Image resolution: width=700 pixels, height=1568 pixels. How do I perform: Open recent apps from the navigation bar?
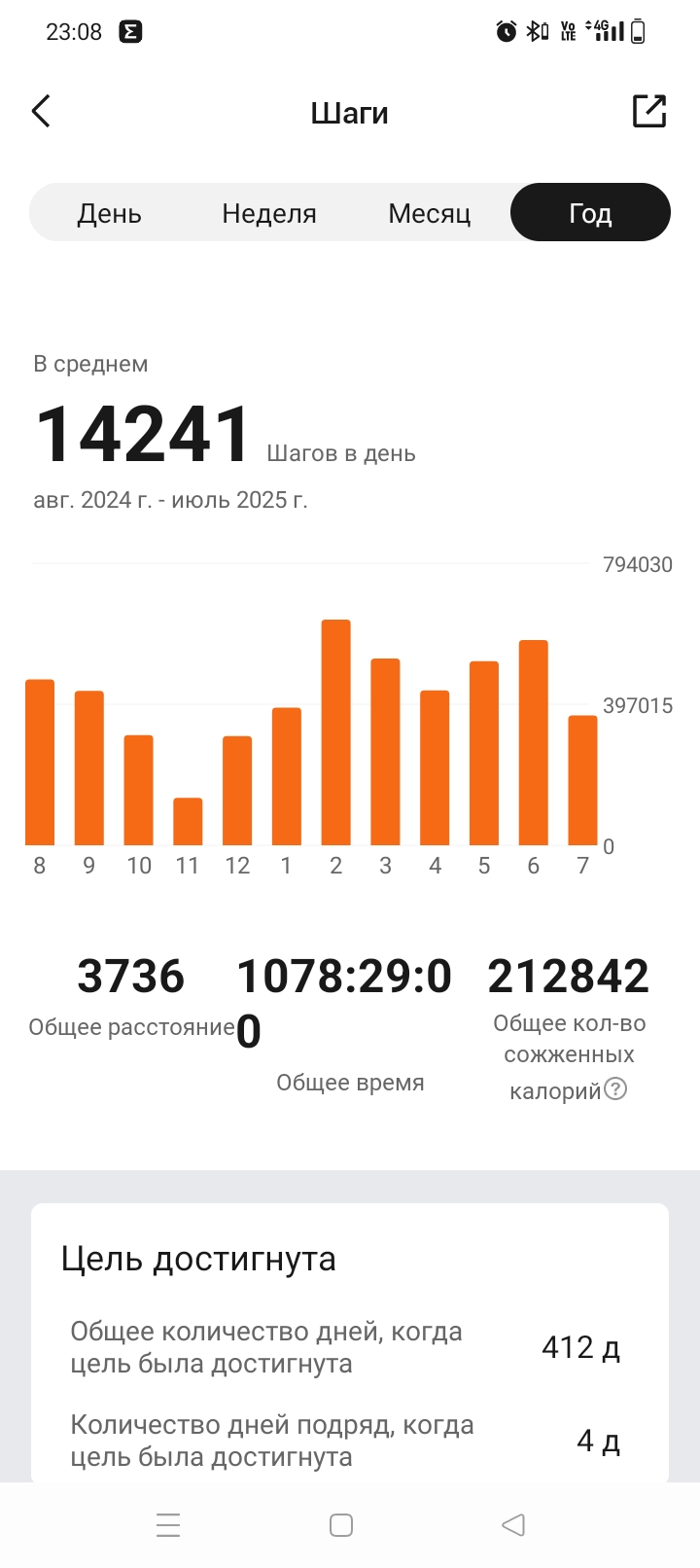[168, 1524]
